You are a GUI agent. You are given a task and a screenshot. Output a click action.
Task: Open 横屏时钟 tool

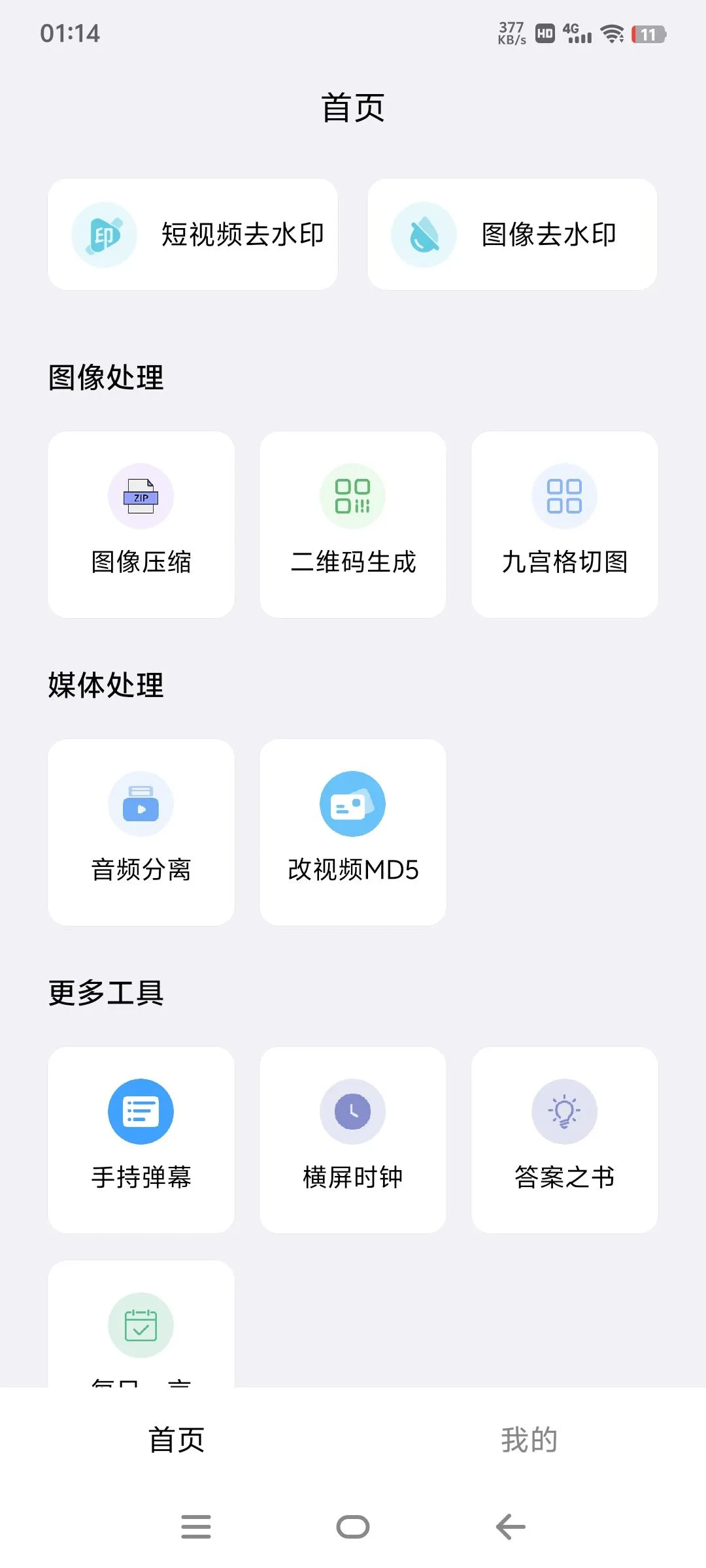point(353,1139)
